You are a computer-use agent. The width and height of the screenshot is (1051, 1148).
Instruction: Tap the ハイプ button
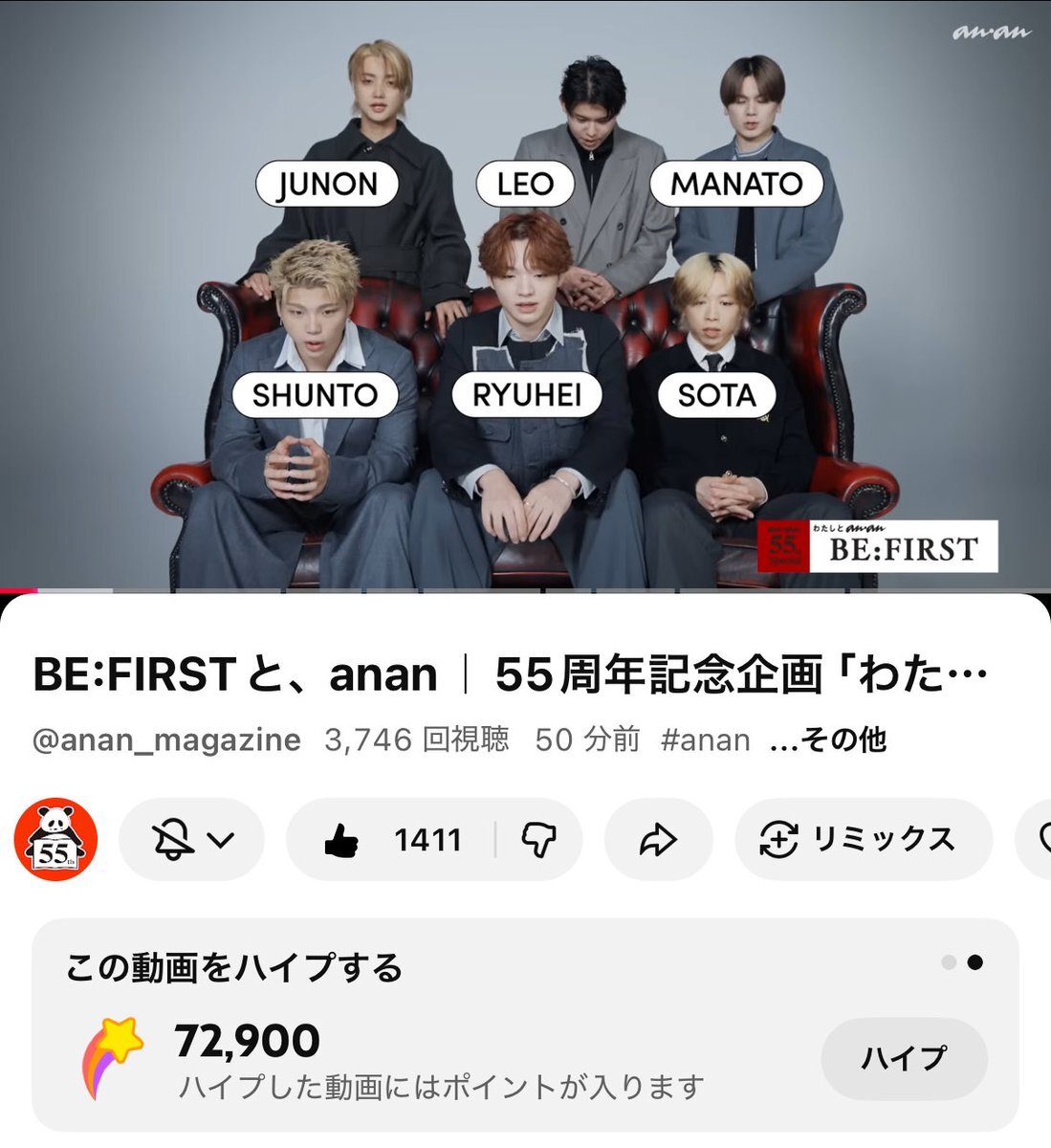coord(904,1058)
